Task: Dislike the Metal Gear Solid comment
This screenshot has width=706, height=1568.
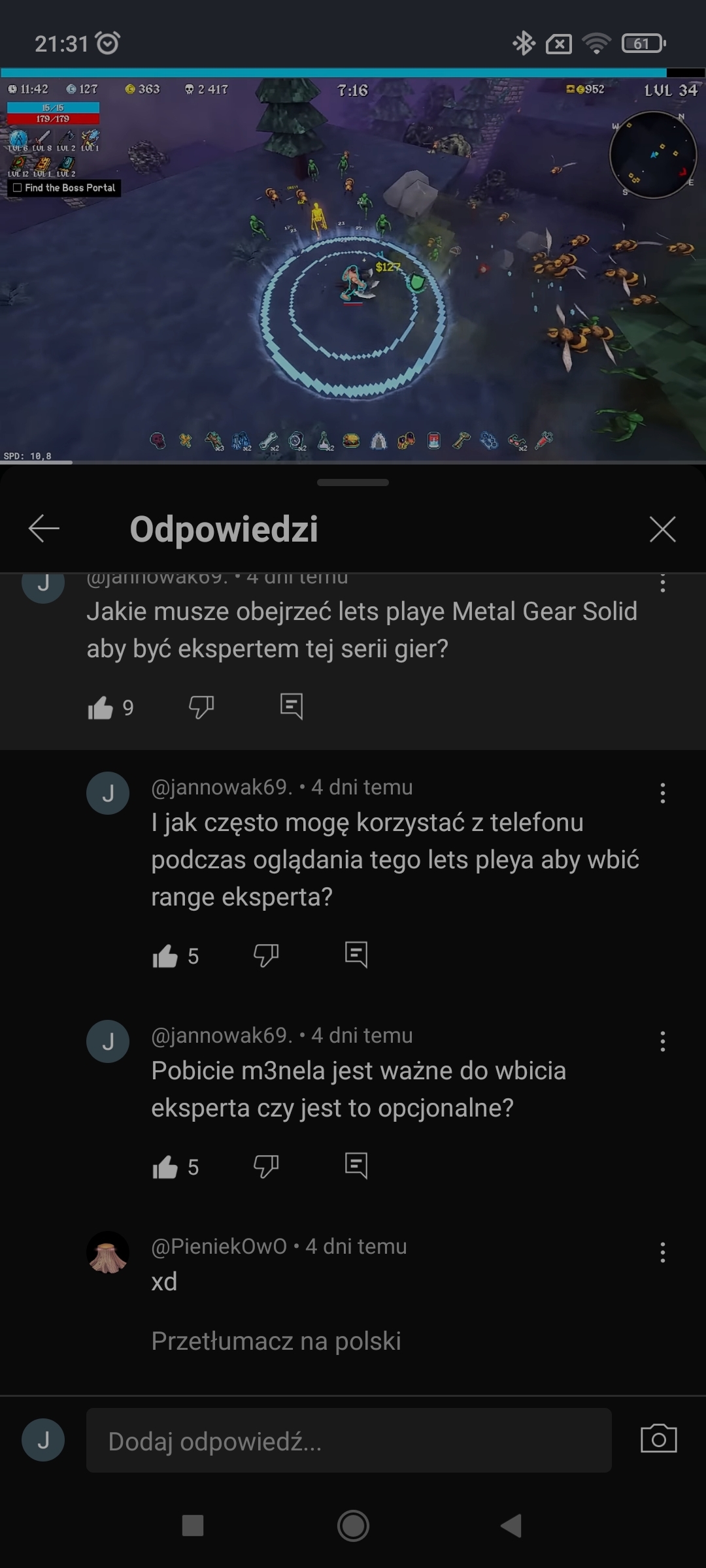Action: pyautogui.click(x=201, y=707)
